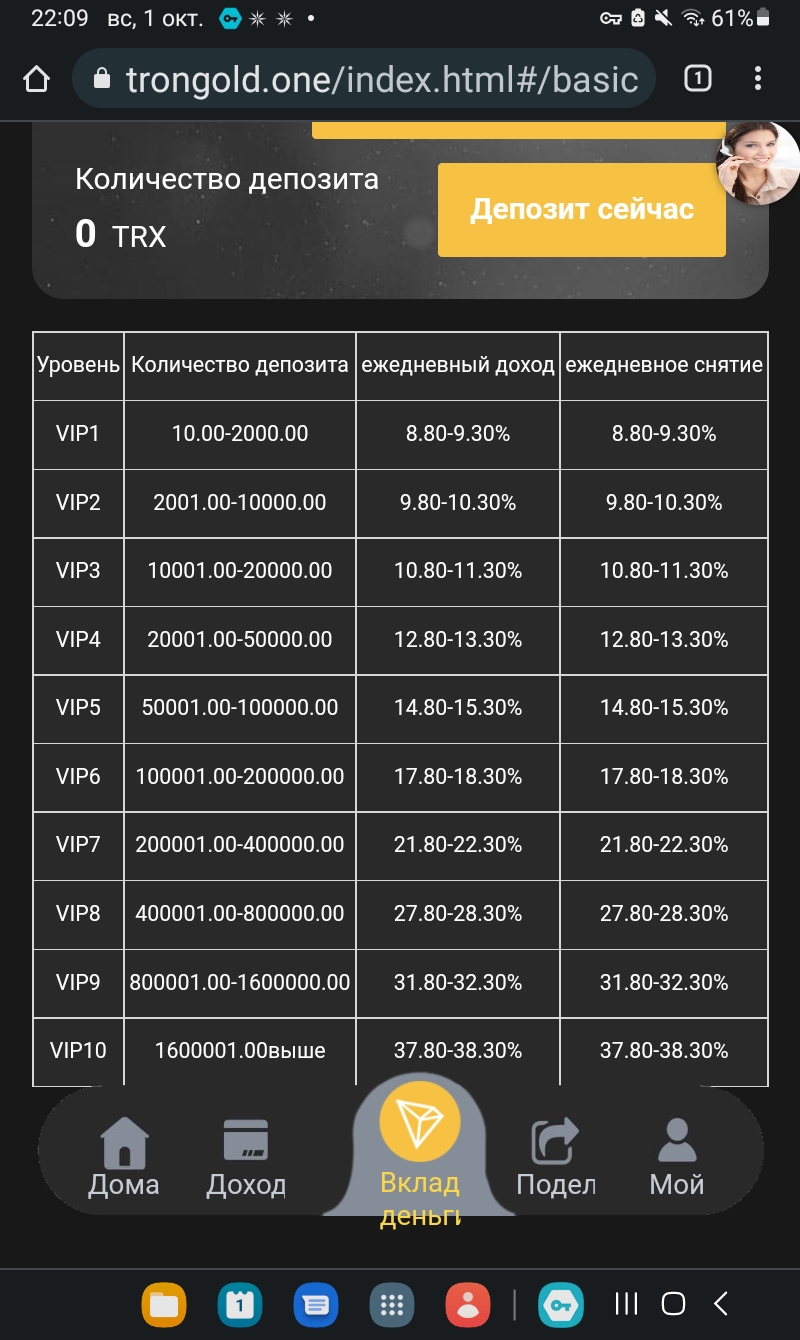Open the browser tab switcher
The image size is (800, 1340).
coord(698,78)
